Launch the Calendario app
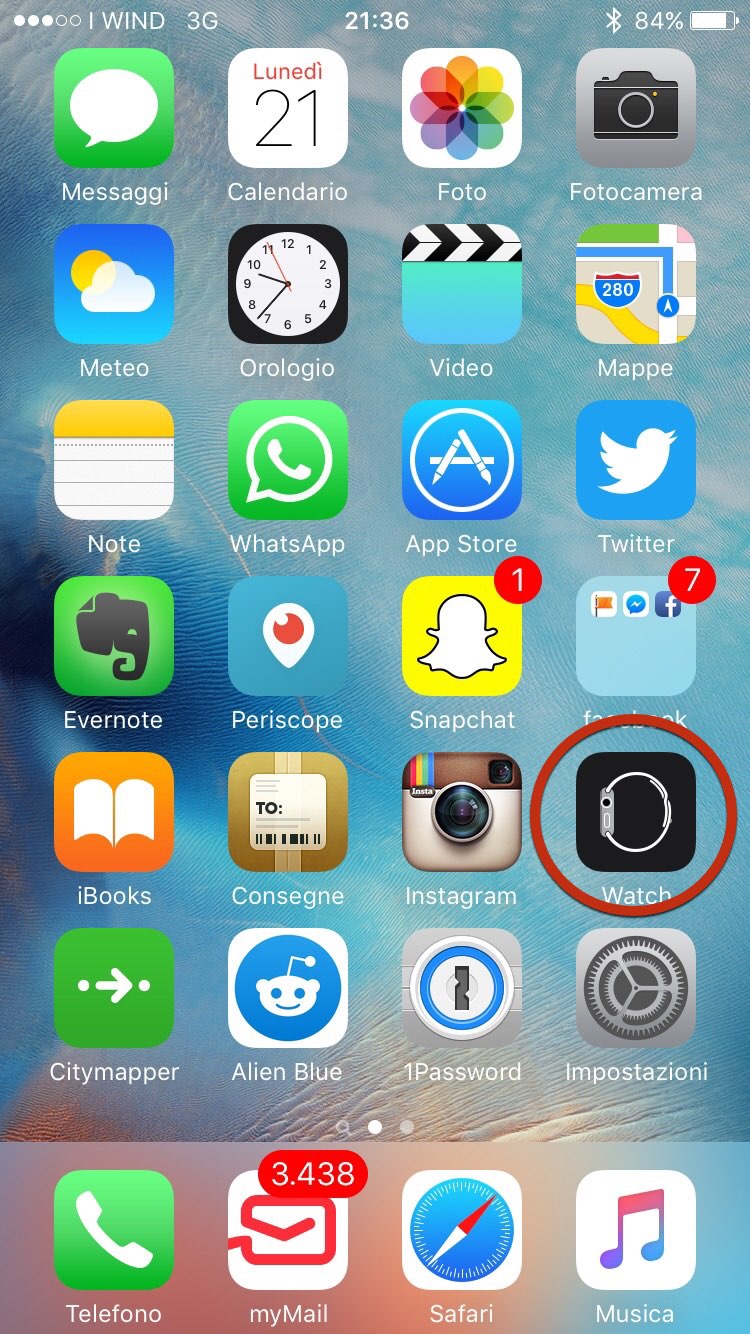Screen dimensions: 750x1334 [288, 108]
